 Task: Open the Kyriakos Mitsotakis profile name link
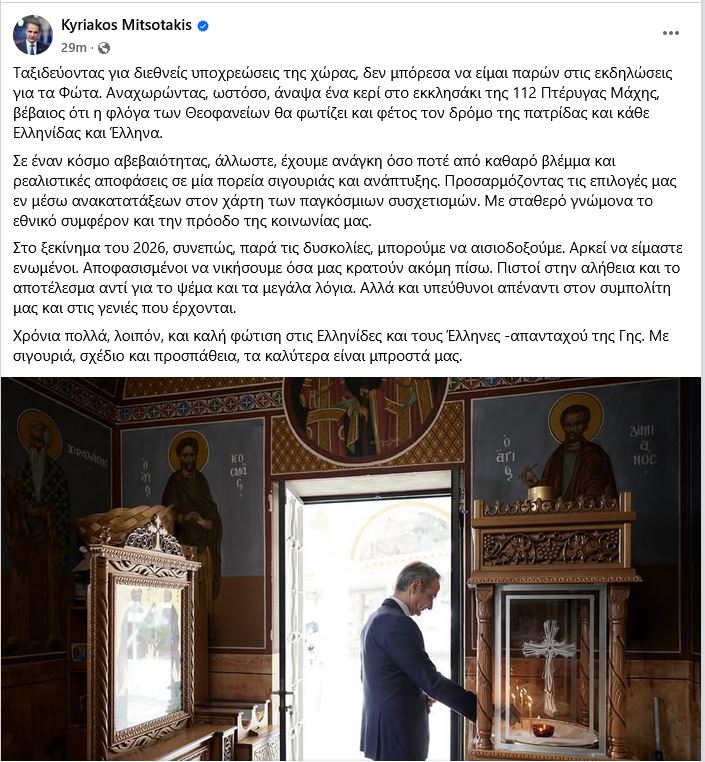125,25
